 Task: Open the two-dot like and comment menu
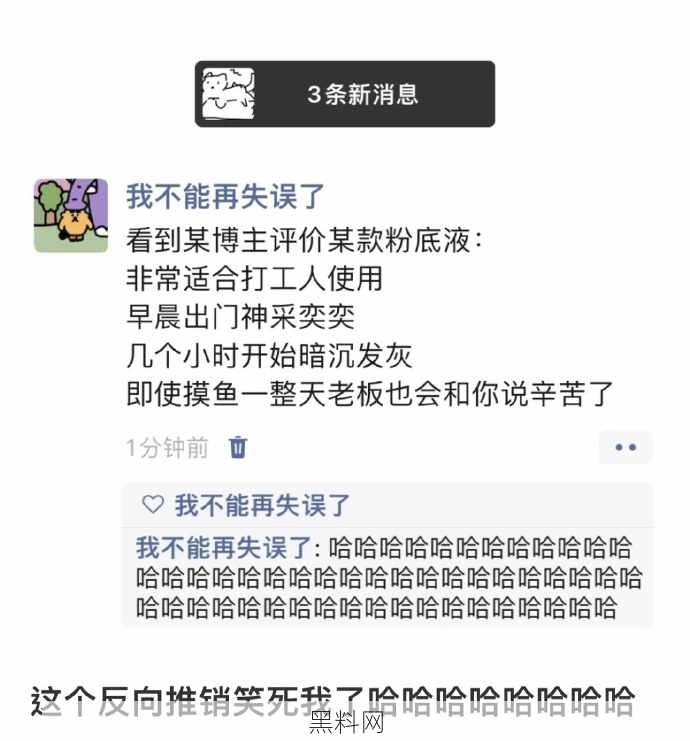(625, 447)
